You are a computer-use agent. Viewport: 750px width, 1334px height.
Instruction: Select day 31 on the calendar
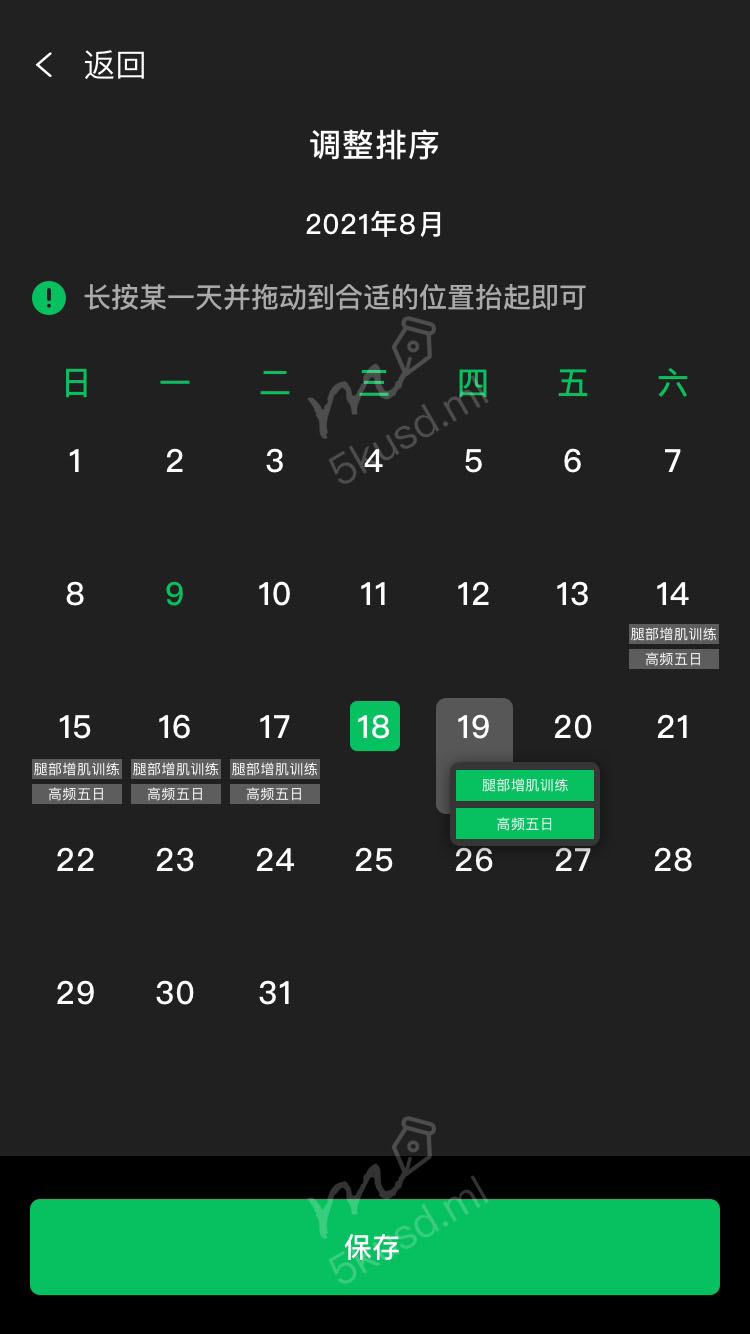[275, 993]
